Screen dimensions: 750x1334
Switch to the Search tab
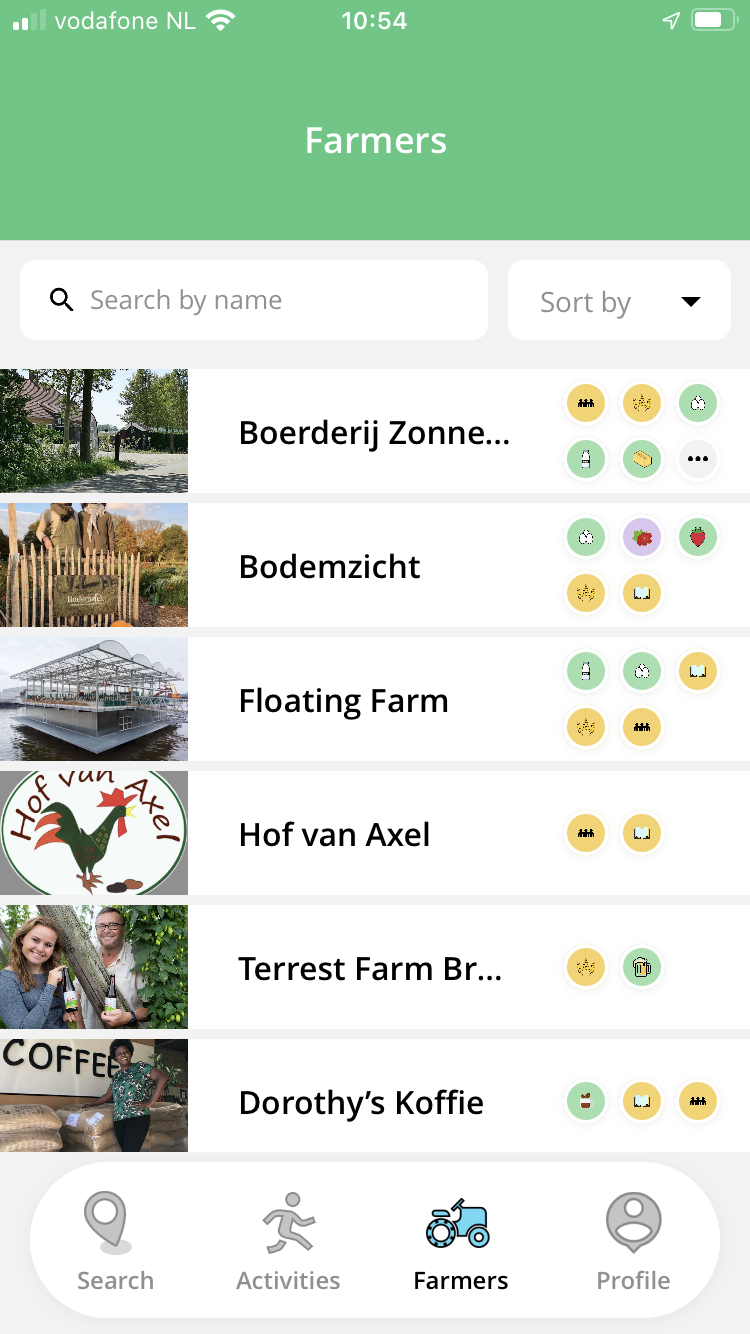(x=115, y=1241)
